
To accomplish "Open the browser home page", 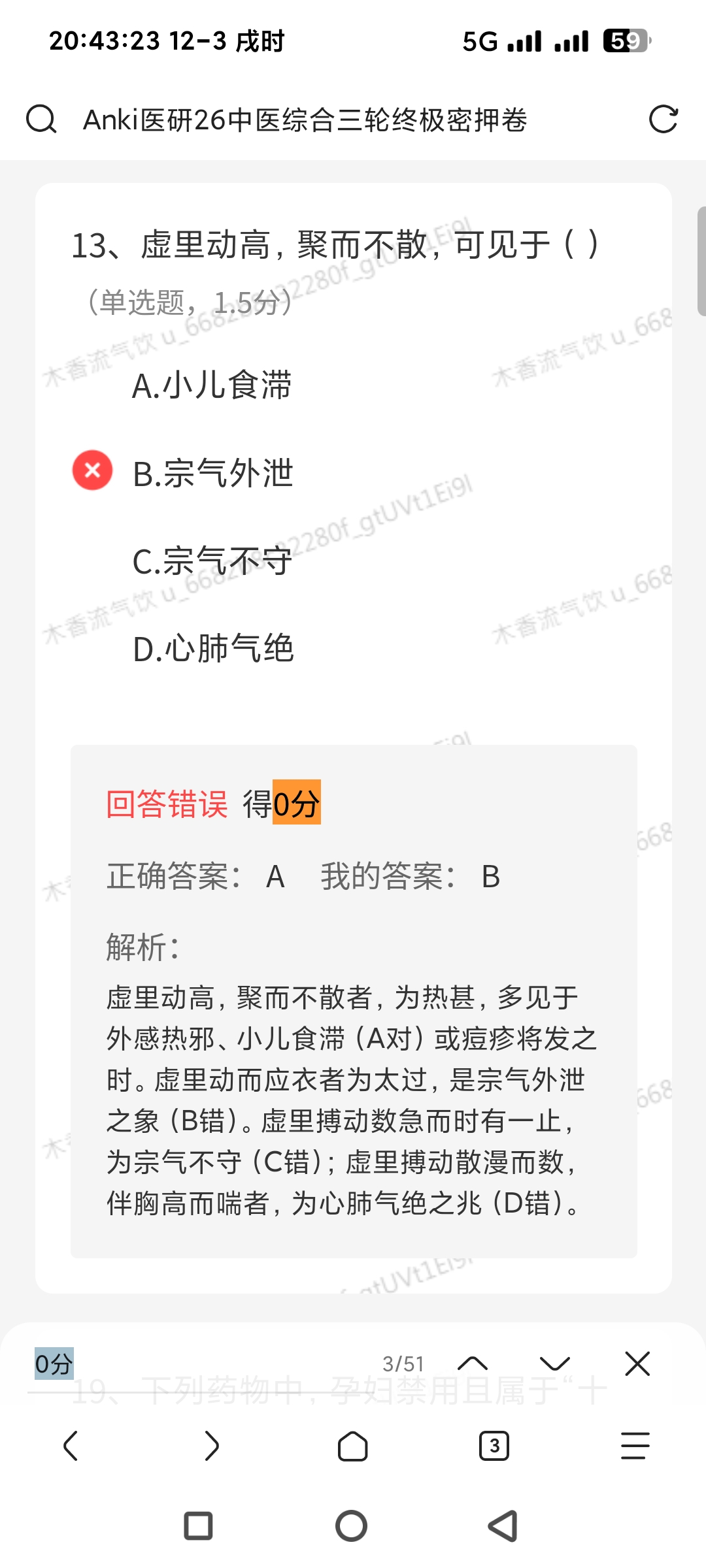I will (353, 1445).
